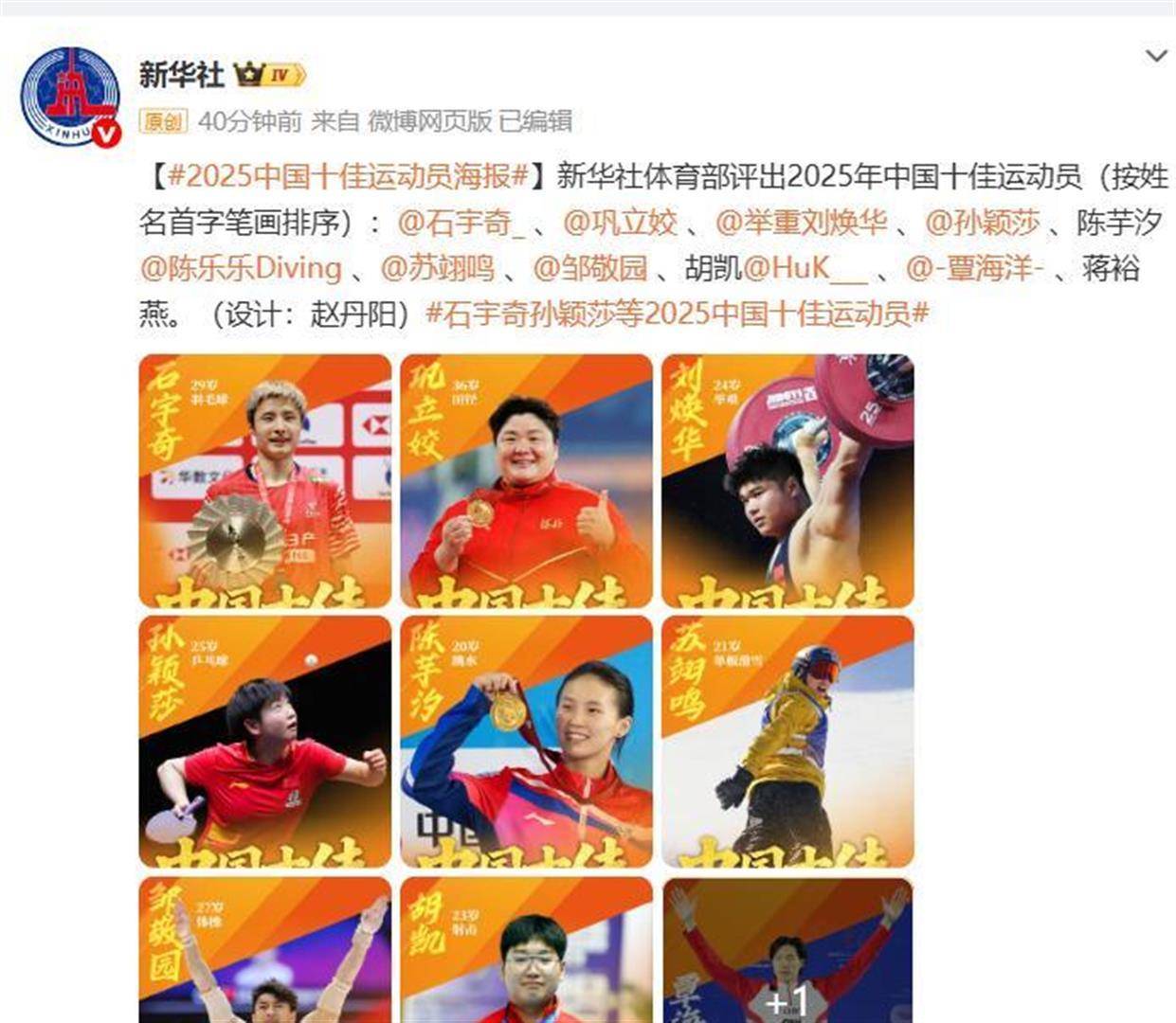Open hashtag #2025中国十佳运动员海报#
The height and width of the screenshot is (1023, 1176).
[348, 176]
